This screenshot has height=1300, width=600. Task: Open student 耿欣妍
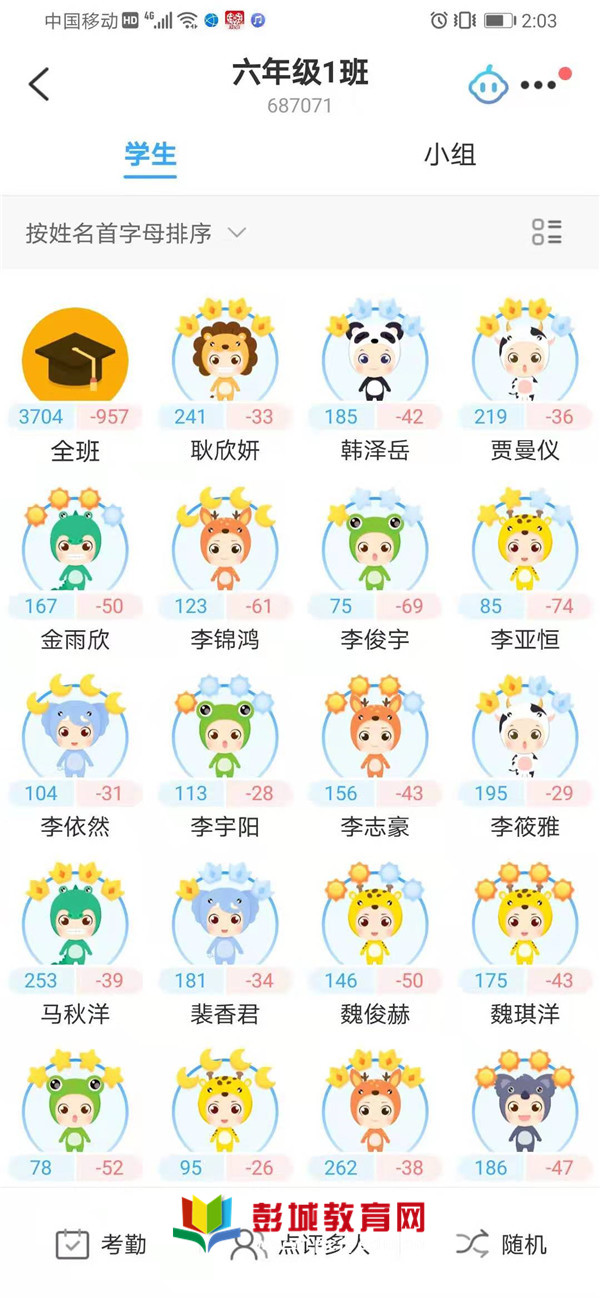point(225,360)
